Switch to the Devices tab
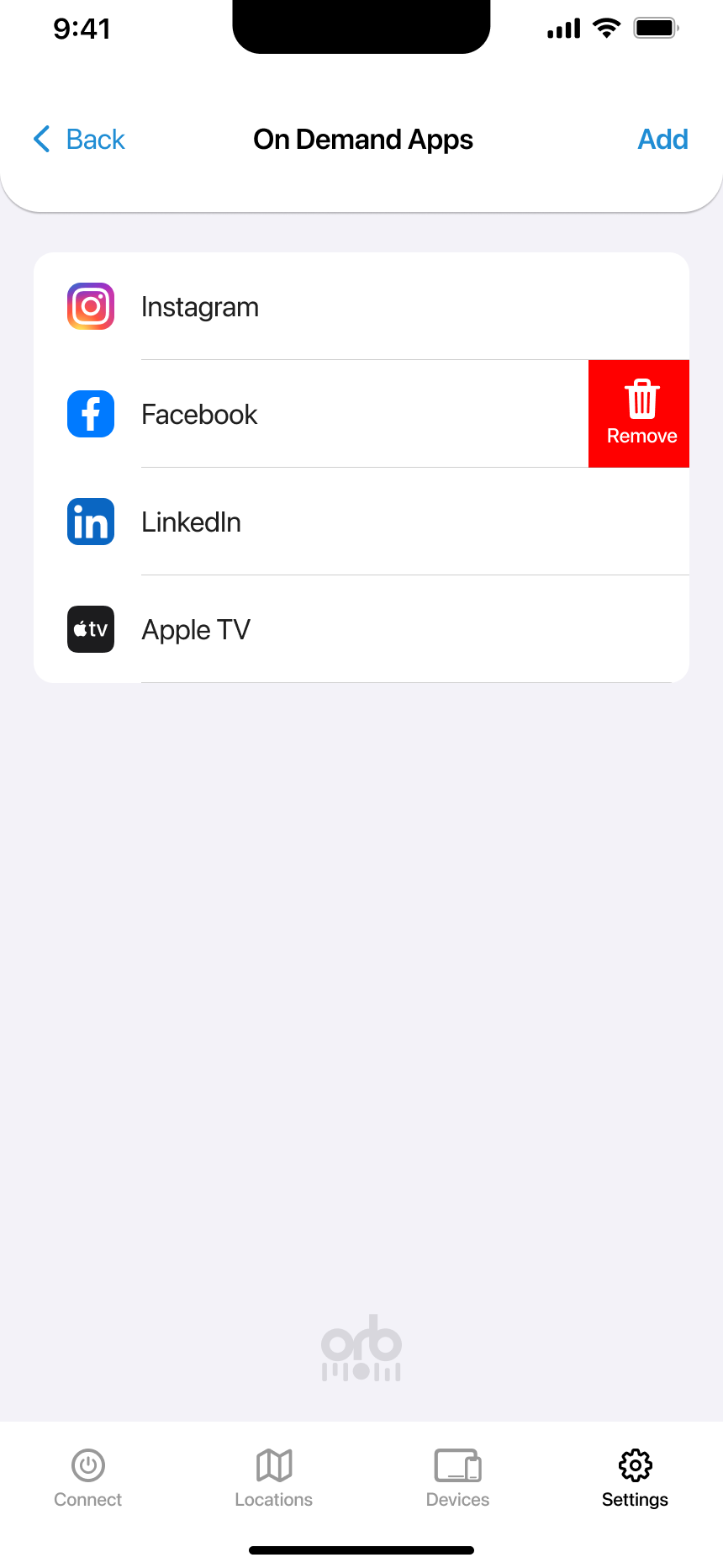The height and width of the screenshot is (1568, 723). [458, 1478]
